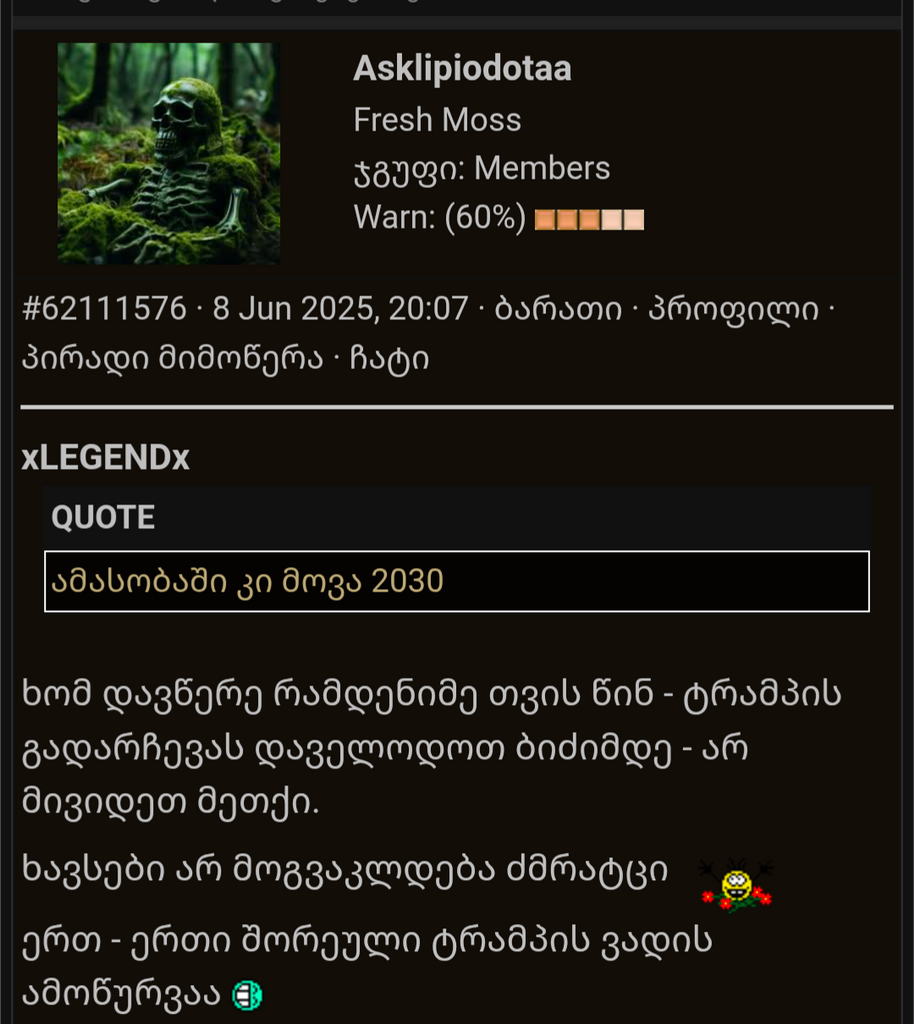Viewport: 914px width, 1024px height.
Task: Click the last empty warn square
Action: coord(634,217)
